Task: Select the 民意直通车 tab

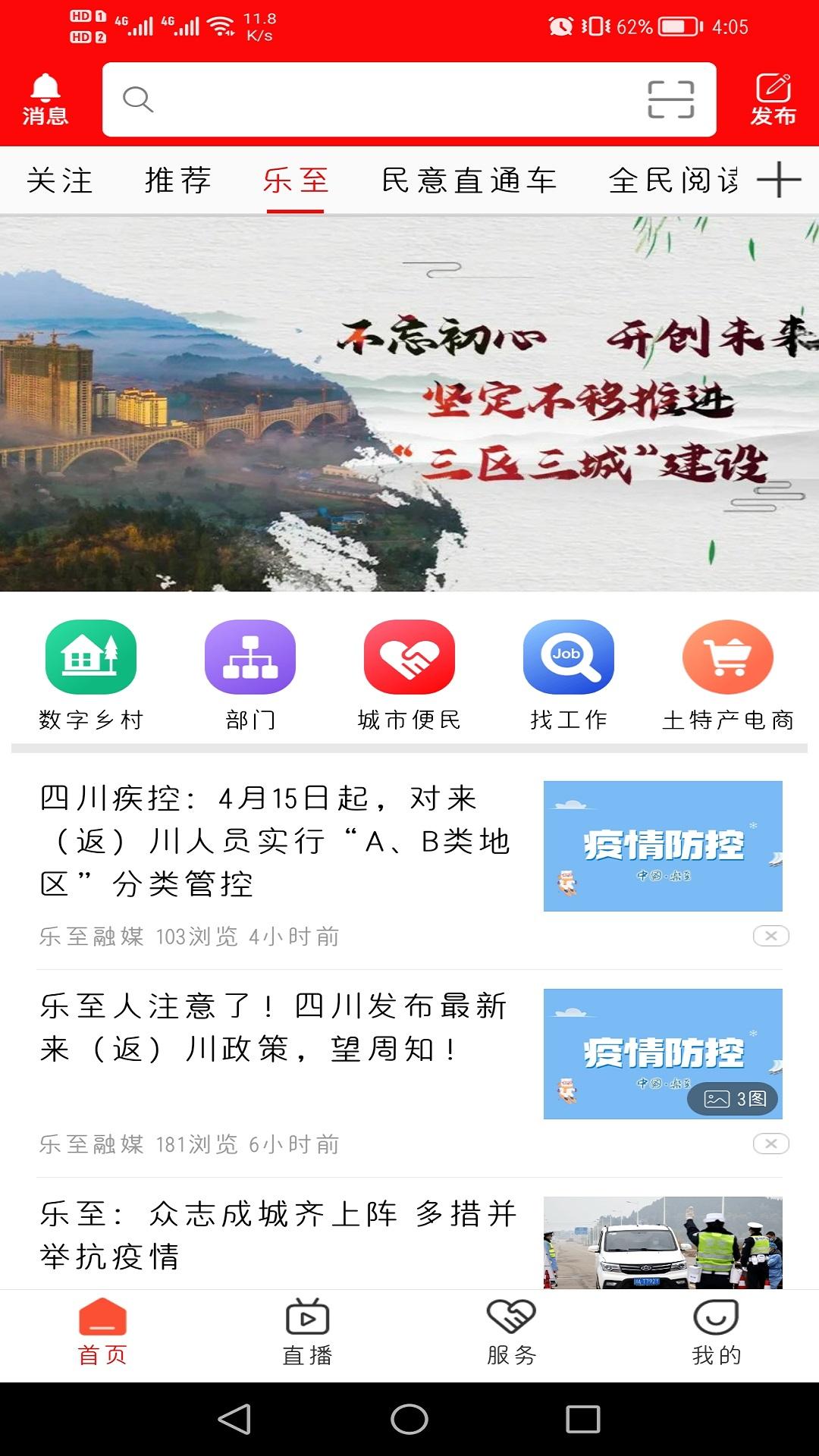Action: [x=469, y=180]
